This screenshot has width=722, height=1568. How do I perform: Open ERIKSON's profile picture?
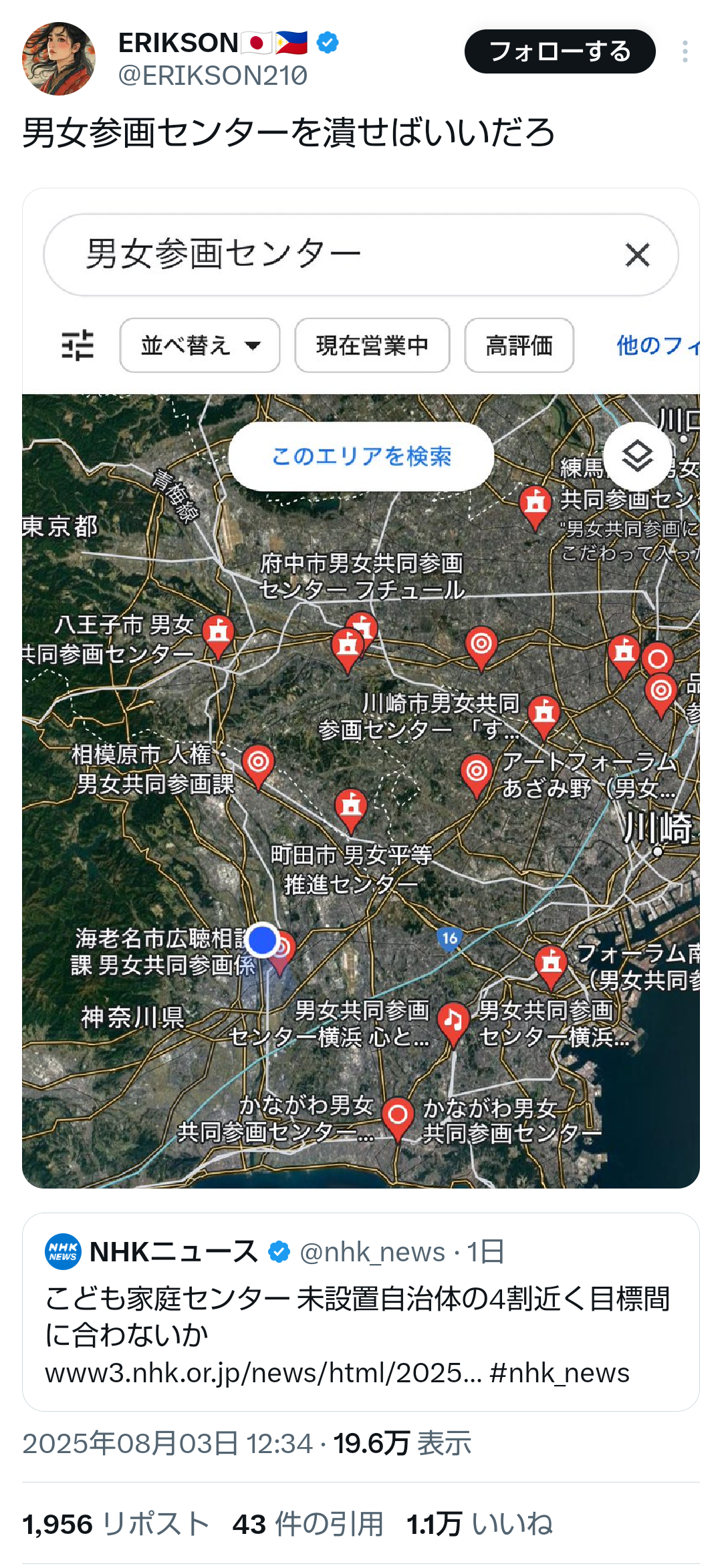59,59
